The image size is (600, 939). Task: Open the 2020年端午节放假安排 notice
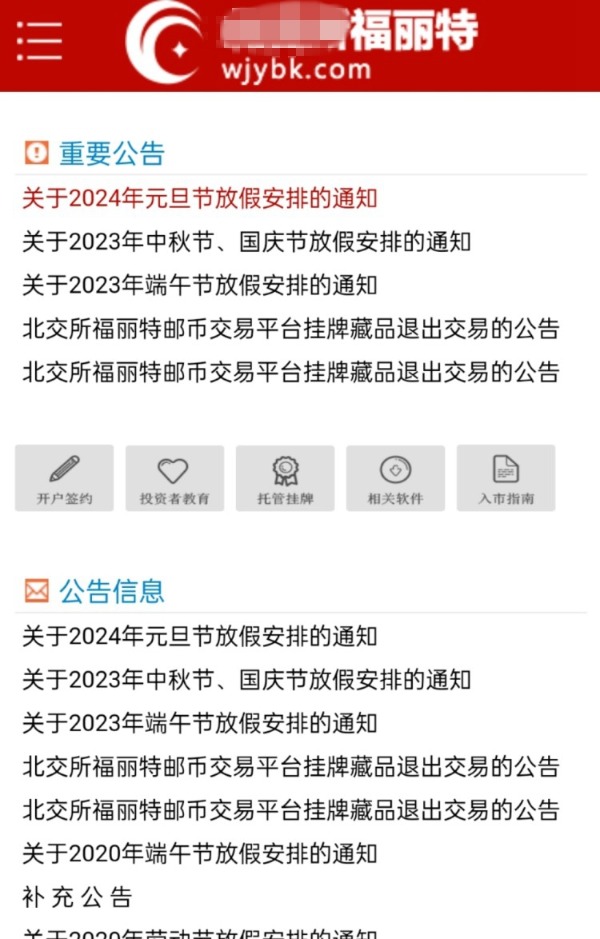pyautogui.click(x=200, y=854)
